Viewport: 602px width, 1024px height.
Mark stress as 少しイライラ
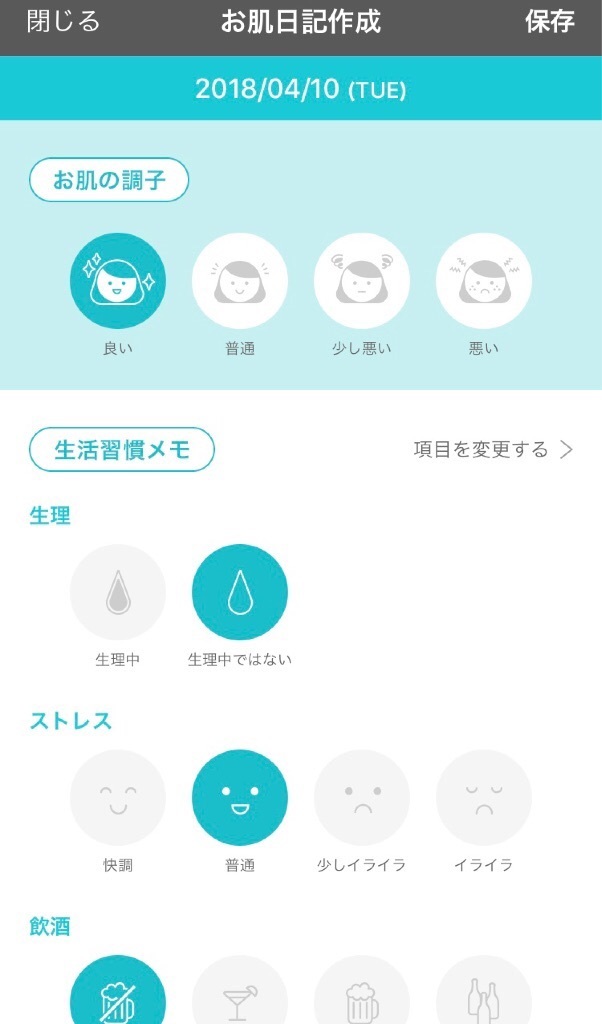[x=362, y=798]
